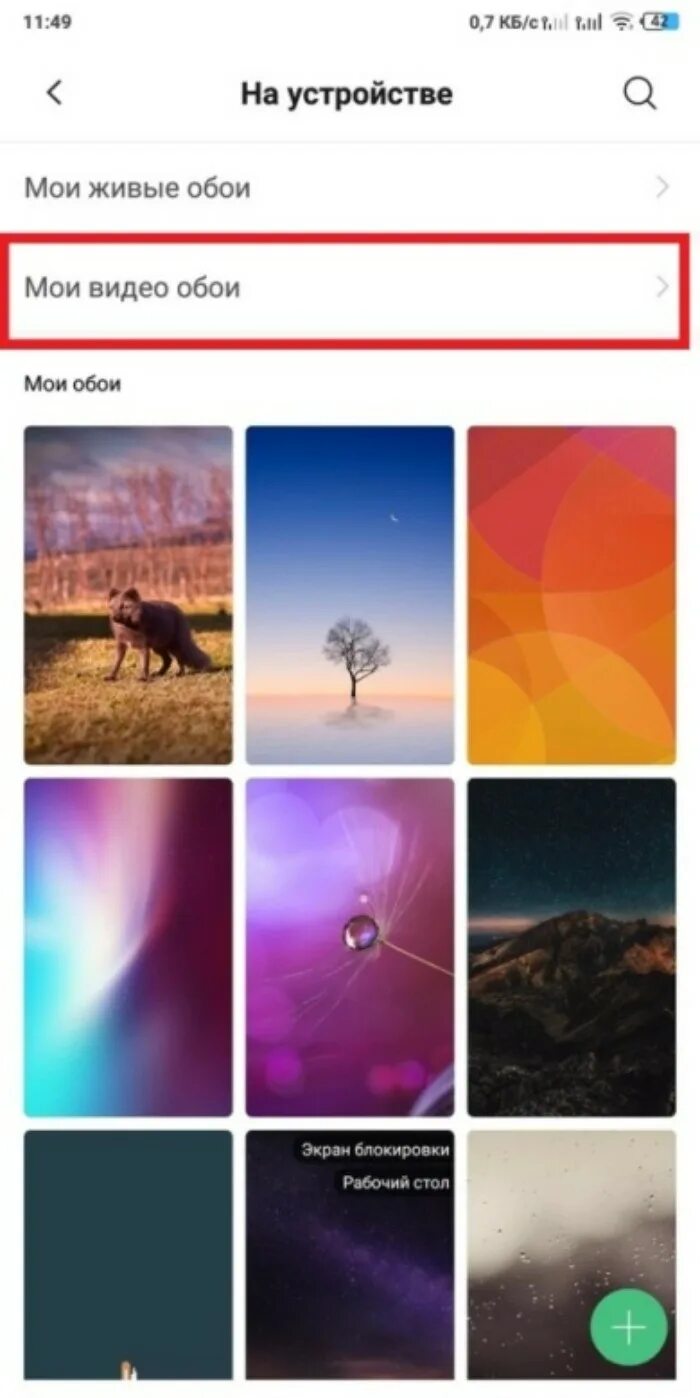Select the fox in field wallpaper
700x1398 pixels.
128,595
